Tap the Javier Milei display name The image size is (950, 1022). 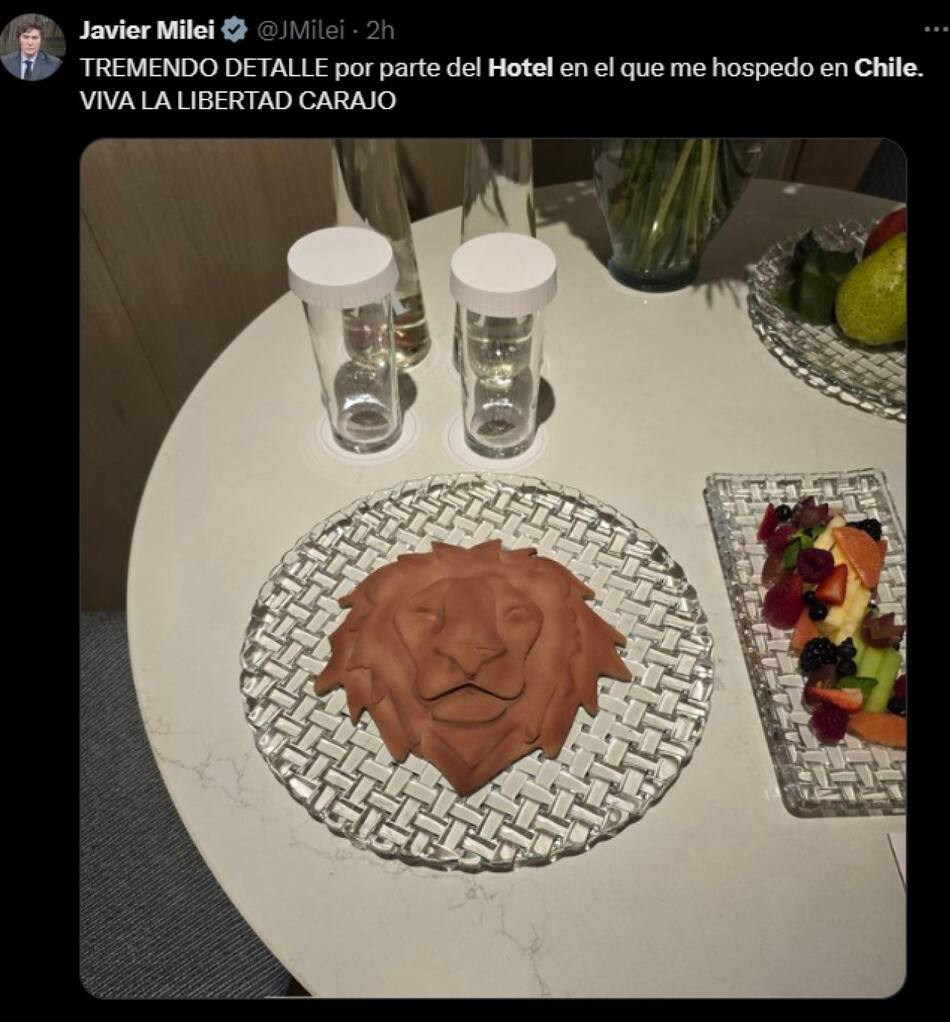pyautogui.click(x=146, y=31)
